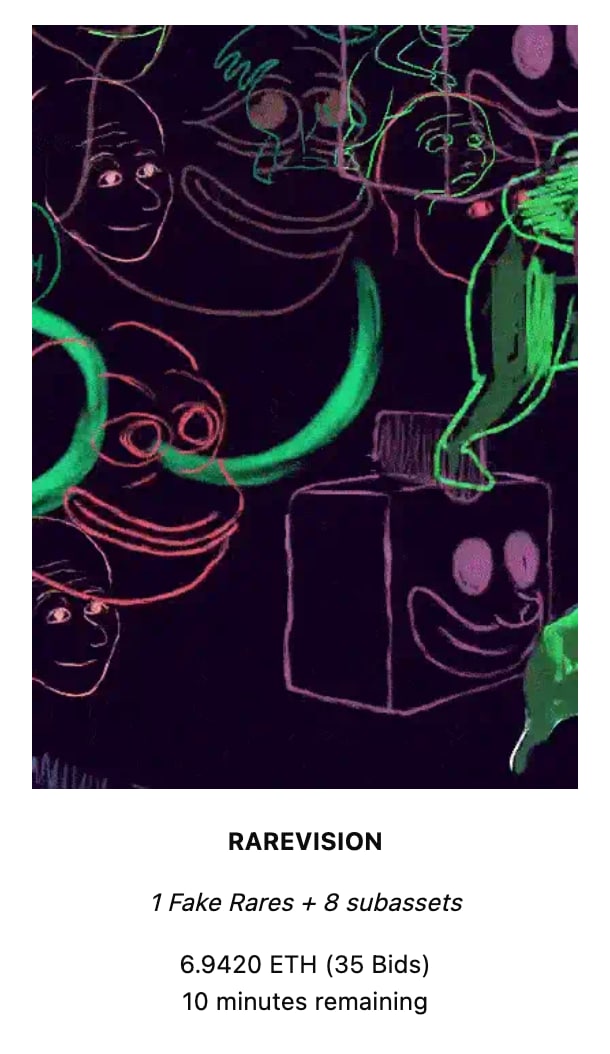The width and height of the screenshot is (610, 1054).
Task: Open the RAREVISION lot title
Action: (x=305, y=842)
